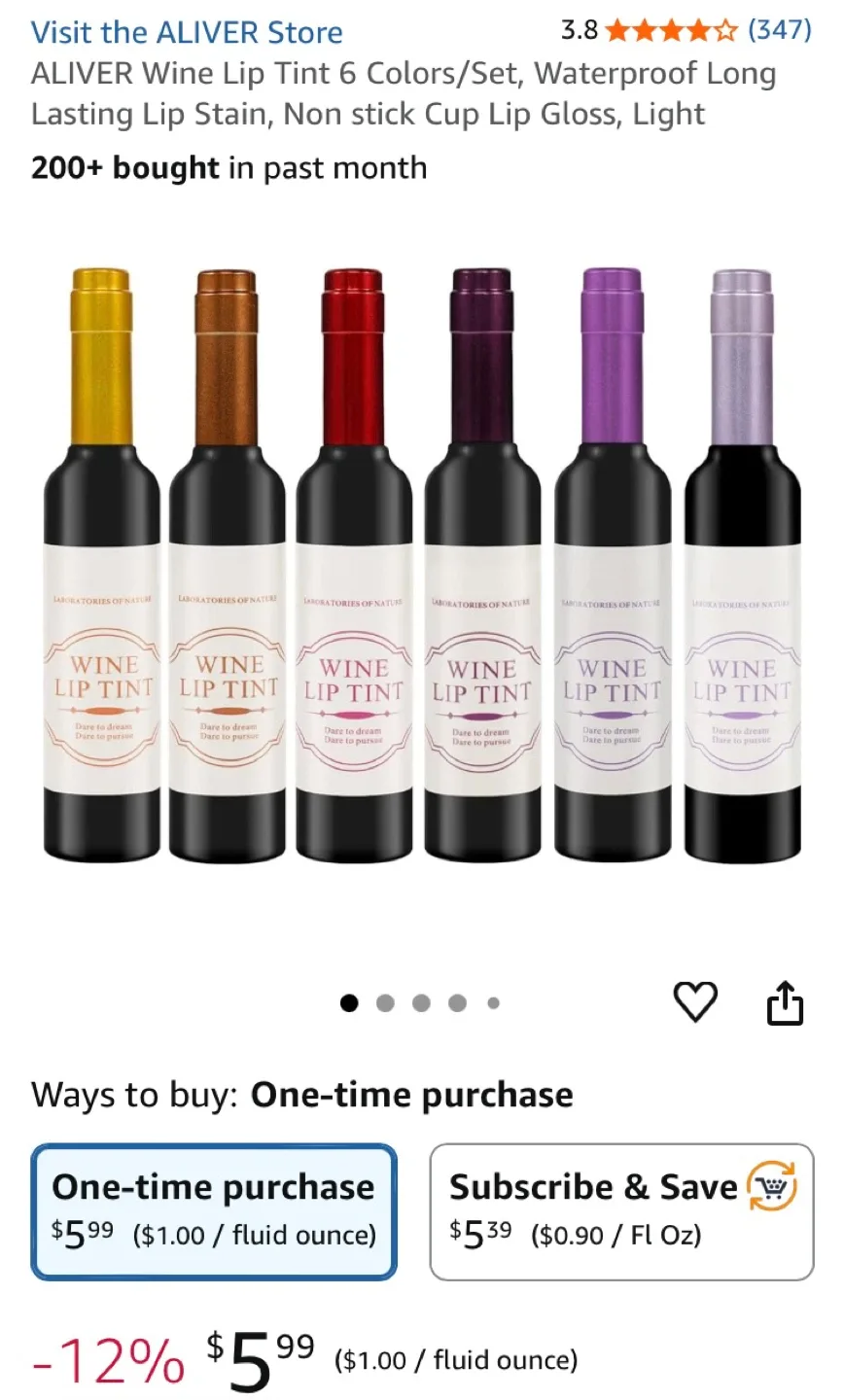Open the Ways to buy selector

click(301, 1094)
